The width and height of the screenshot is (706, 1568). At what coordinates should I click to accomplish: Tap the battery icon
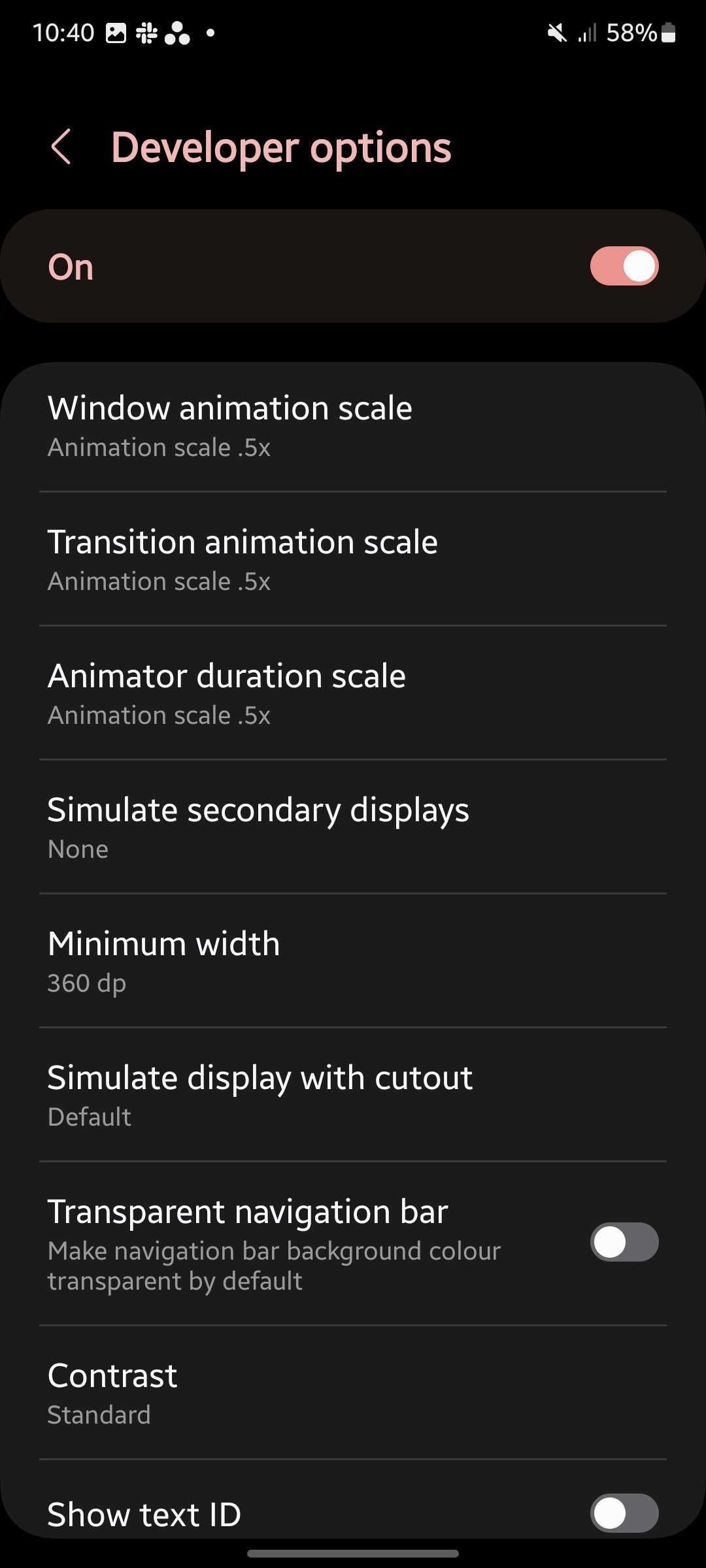coord(668,32)
